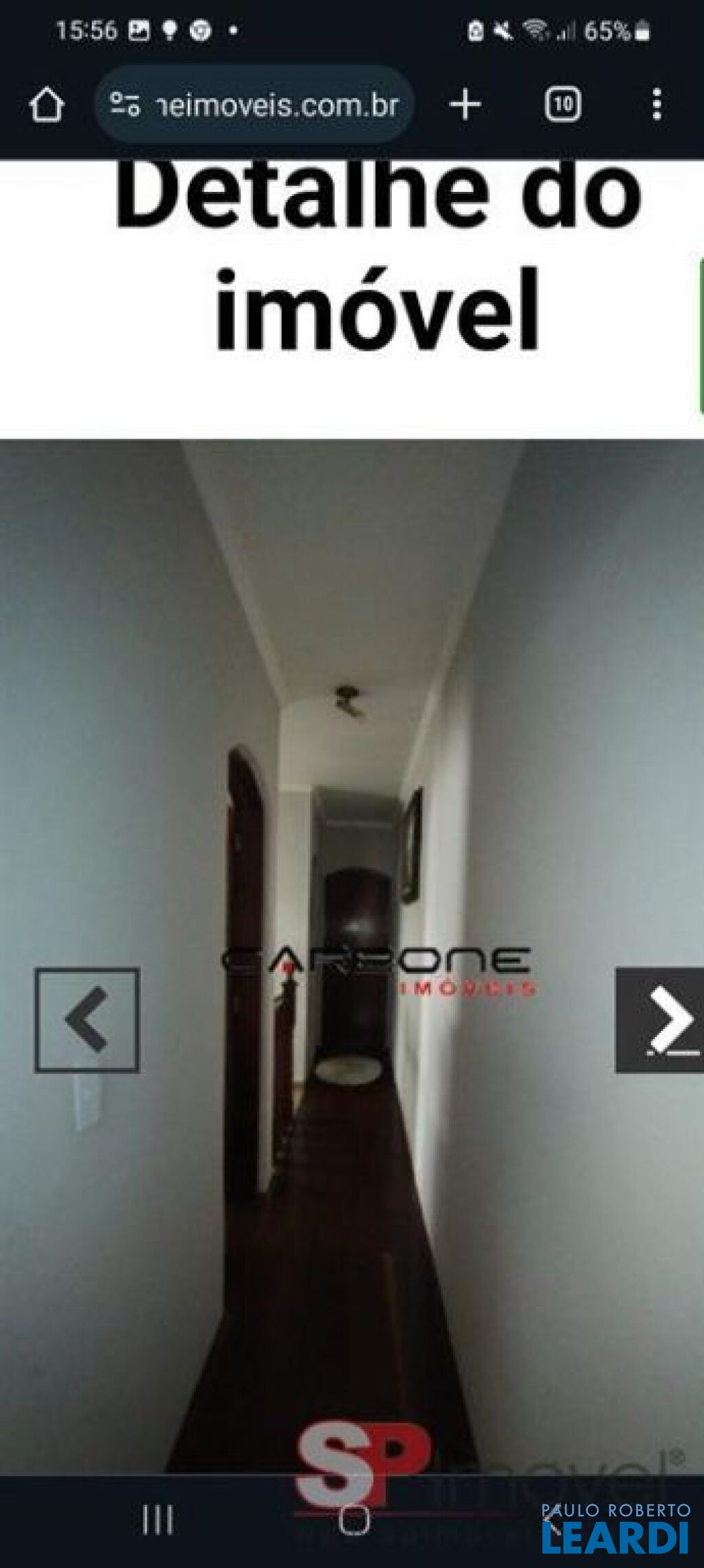This screenshot has height=1568, width=704.
Task: Open a new tab with plus icon
Action: point(465,105)
